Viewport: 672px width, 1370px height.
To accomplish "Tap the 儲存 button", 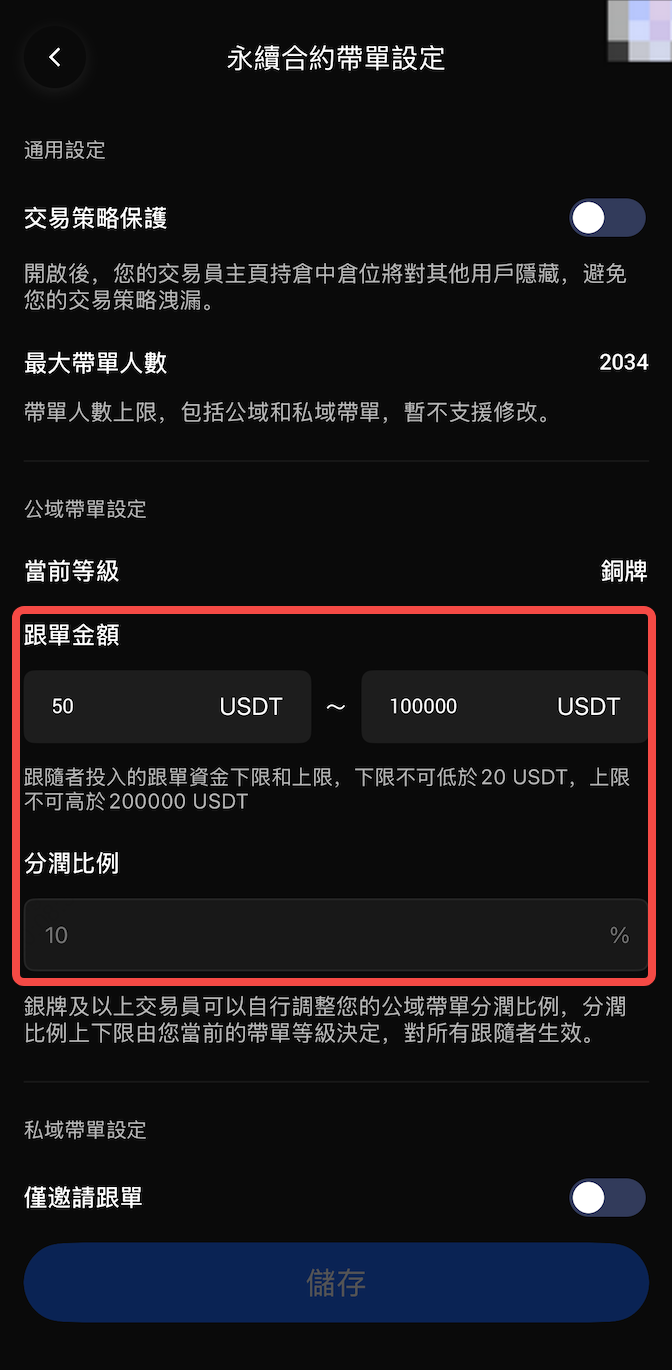I will point(336,1283).
